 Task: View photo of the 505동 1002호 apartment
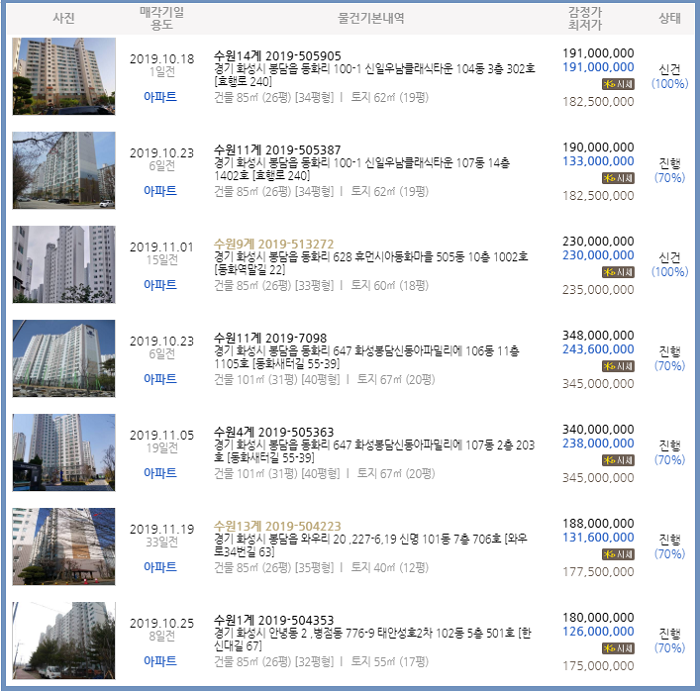(63, 265)
